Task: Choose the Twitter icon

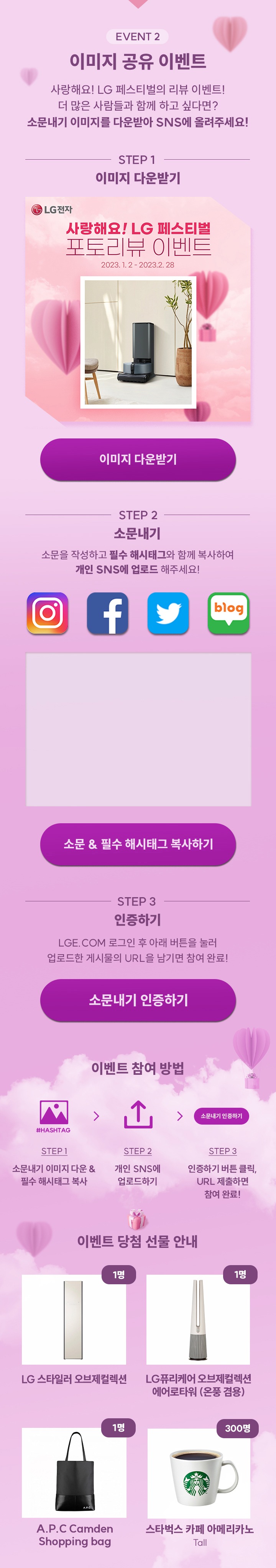Action: (x=168, y=613)
